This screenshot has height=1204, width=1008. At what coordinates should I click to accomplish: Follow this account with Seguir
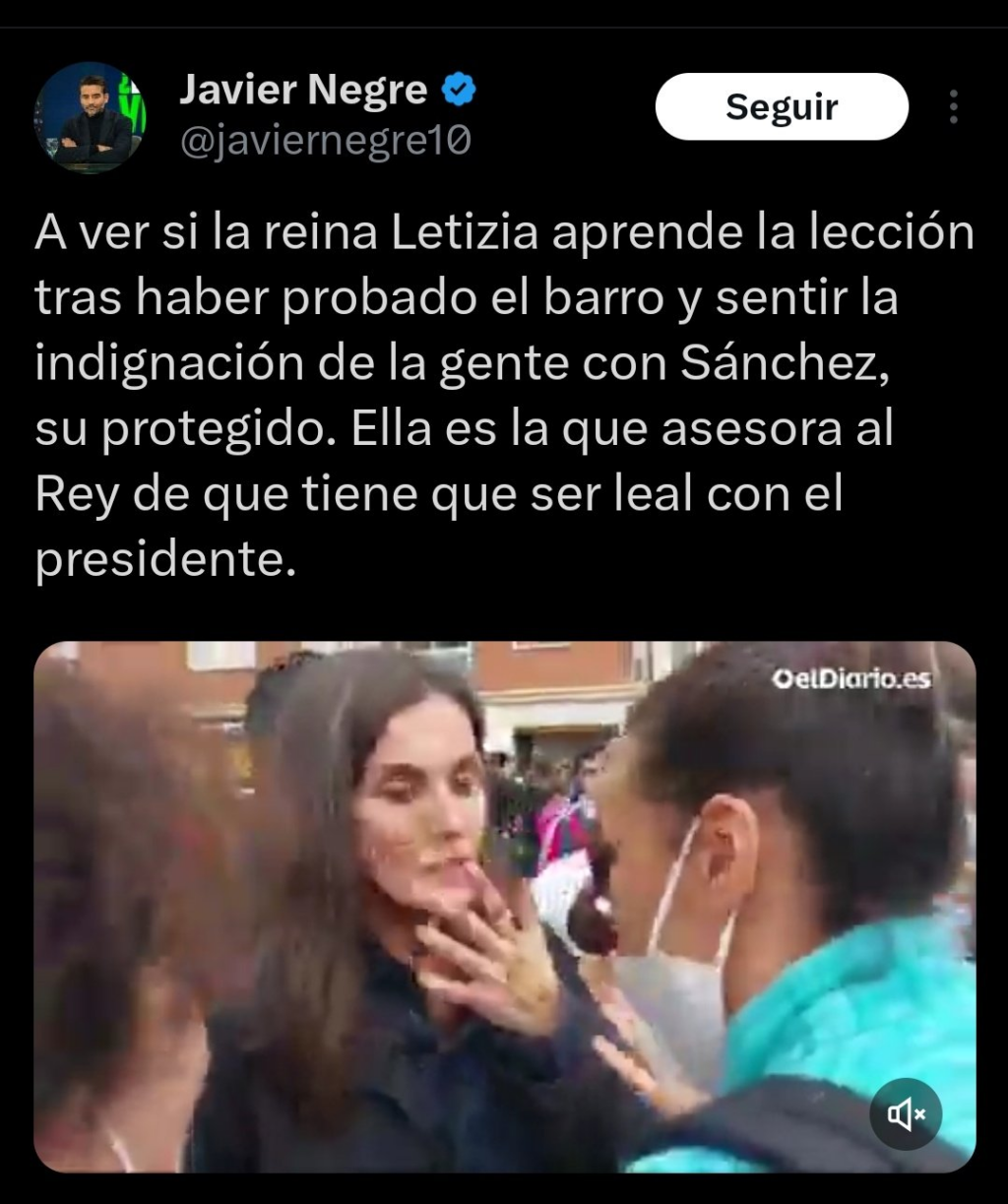[x=781, y=106]
